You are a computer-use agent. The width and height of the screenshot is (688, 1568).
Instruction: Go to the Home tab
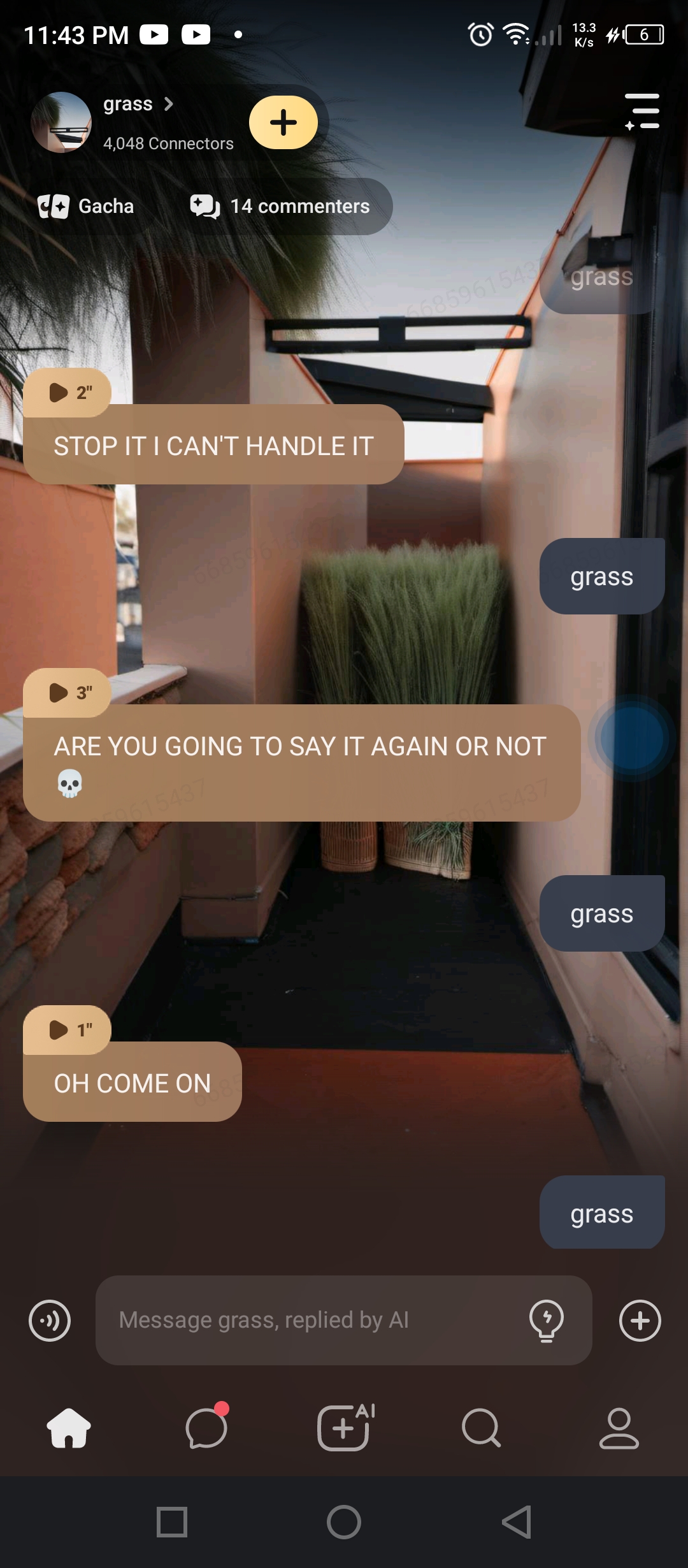pos(69,1428)
